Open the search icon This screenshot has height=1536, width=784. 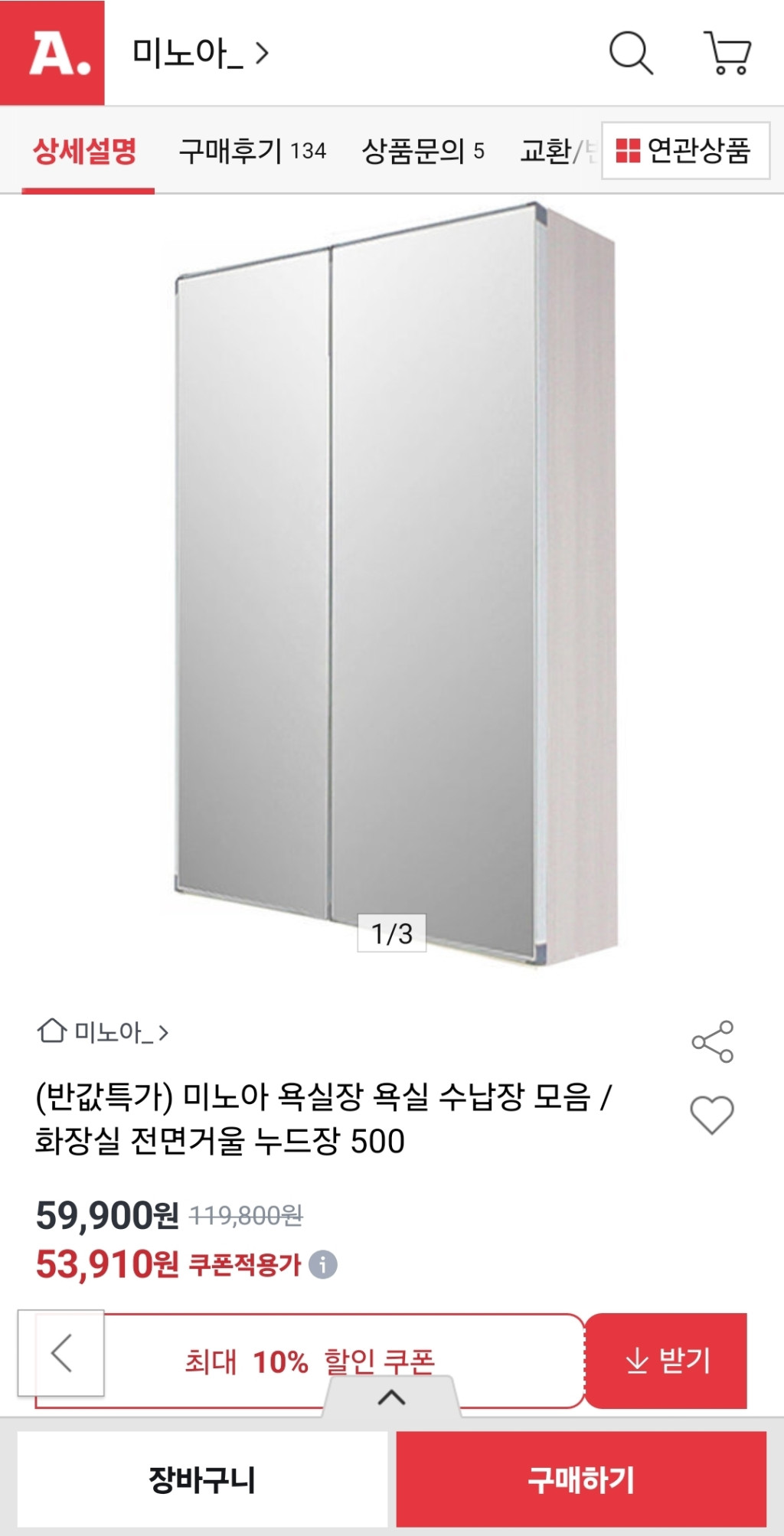click(631, 53)
